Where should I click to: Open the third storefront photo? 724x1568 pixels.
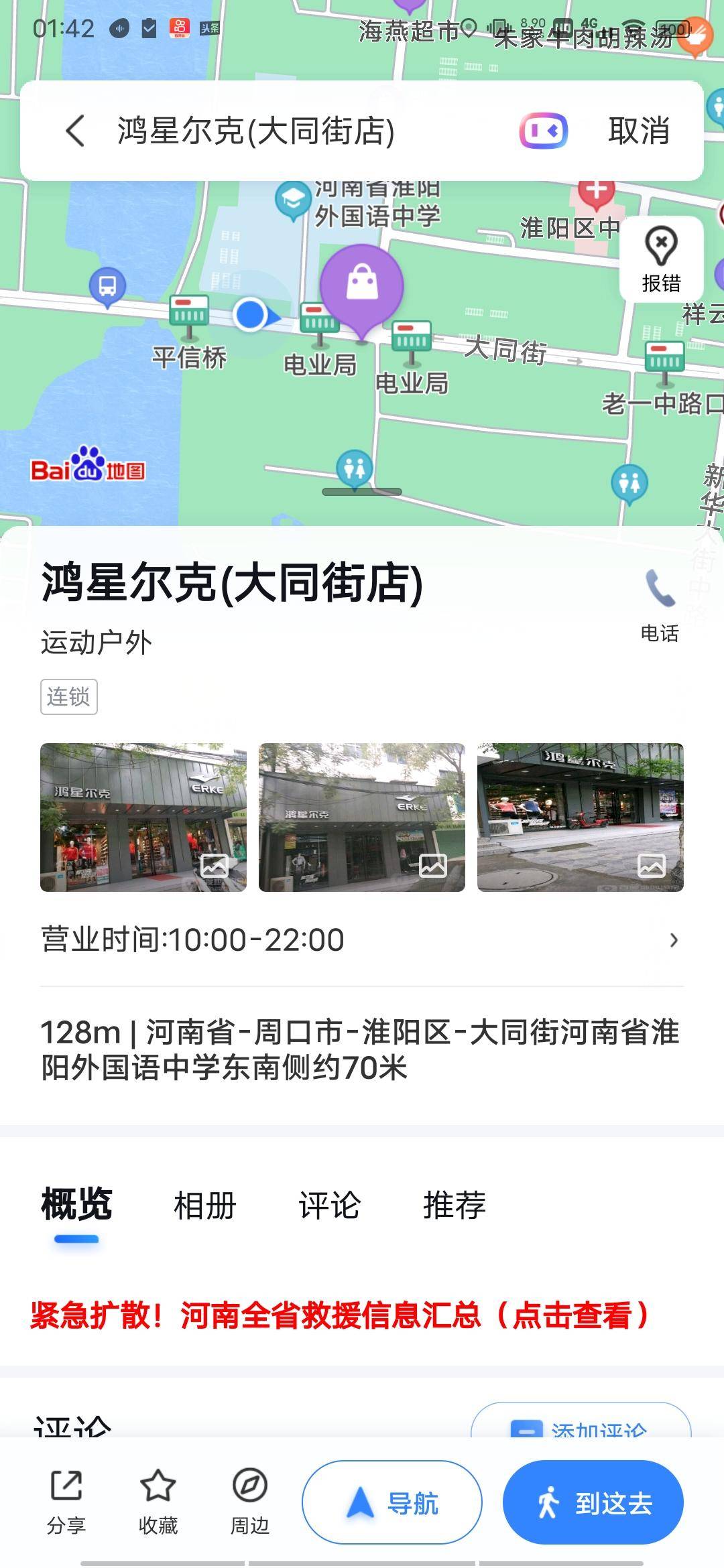581,817
